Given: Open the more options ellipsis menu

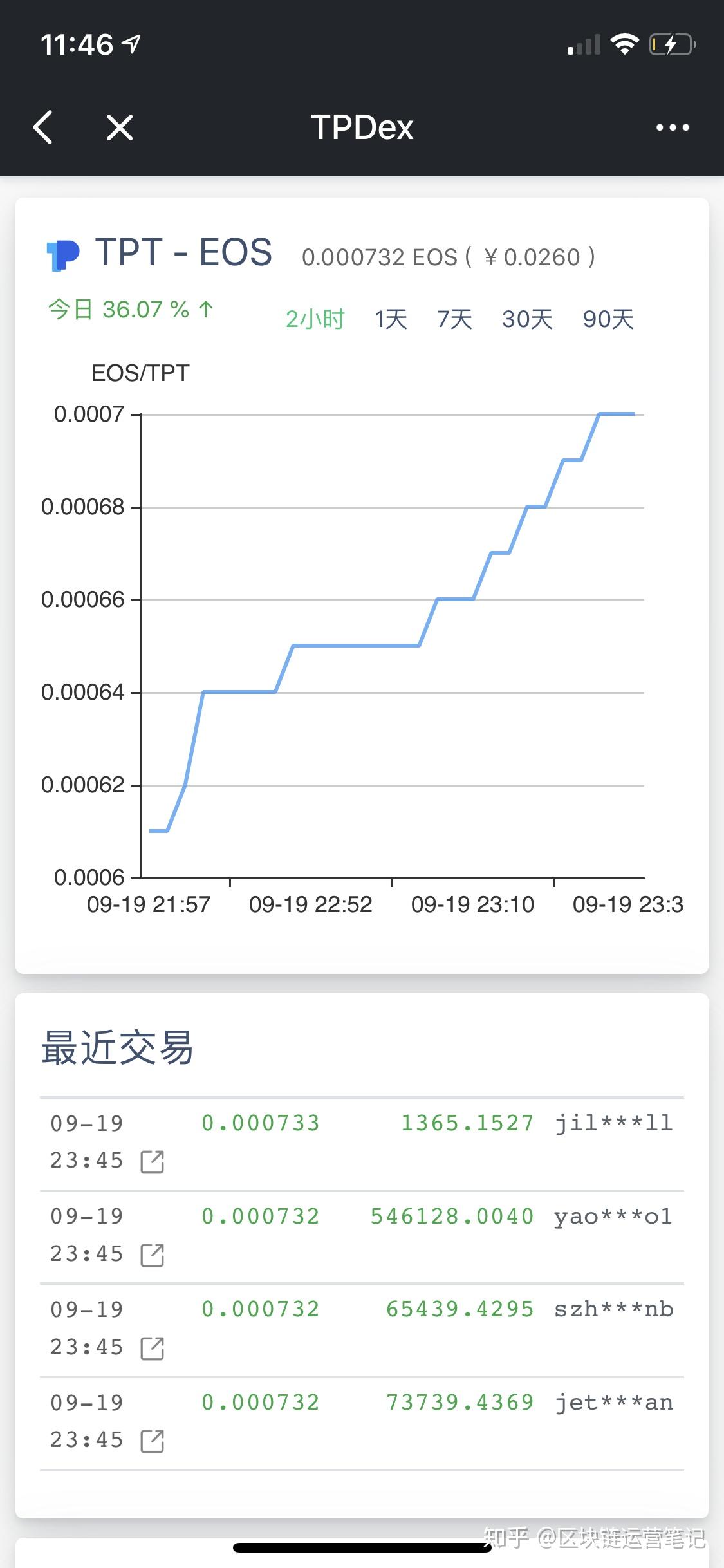Looking at the screenshot, I should coord(671,127).
